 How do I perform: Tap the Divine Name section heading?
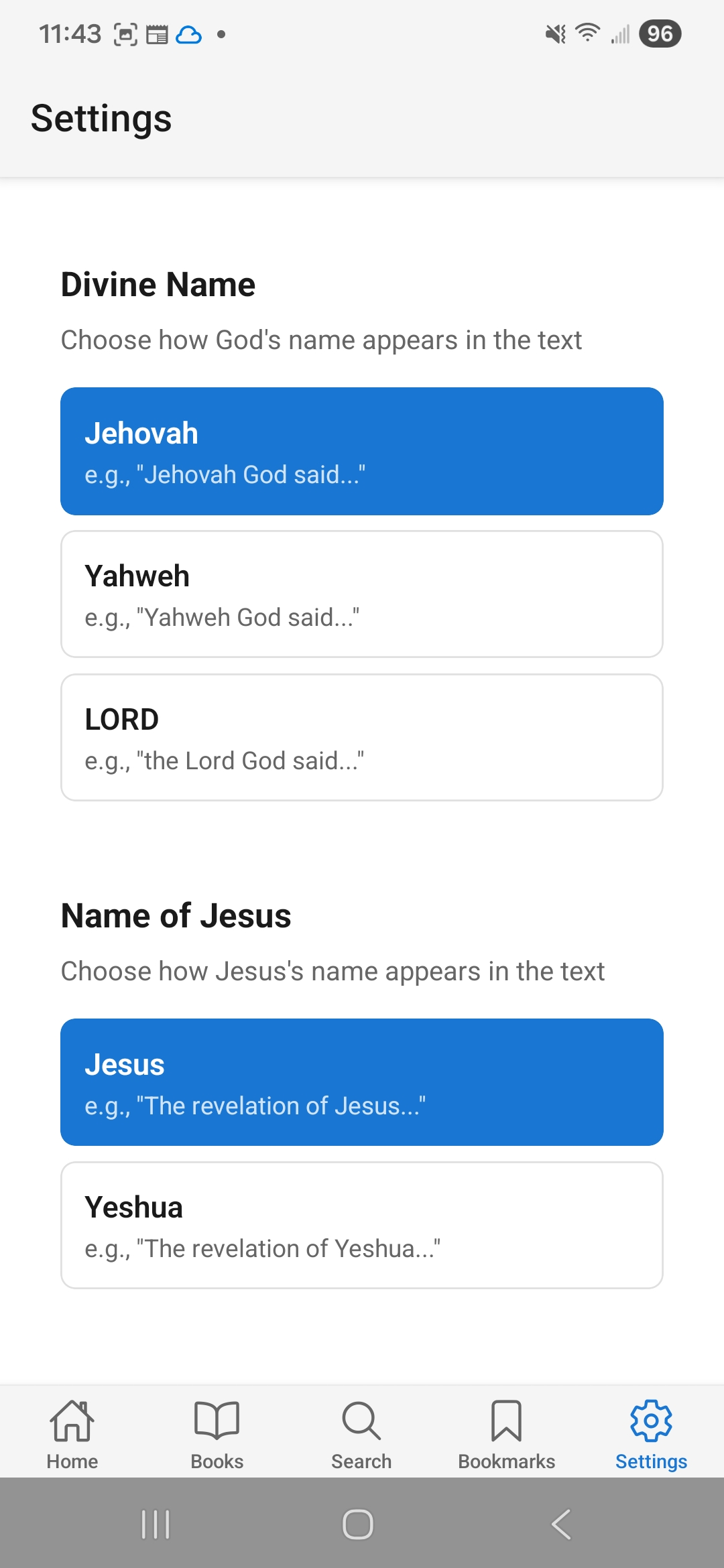click(158, 284)
